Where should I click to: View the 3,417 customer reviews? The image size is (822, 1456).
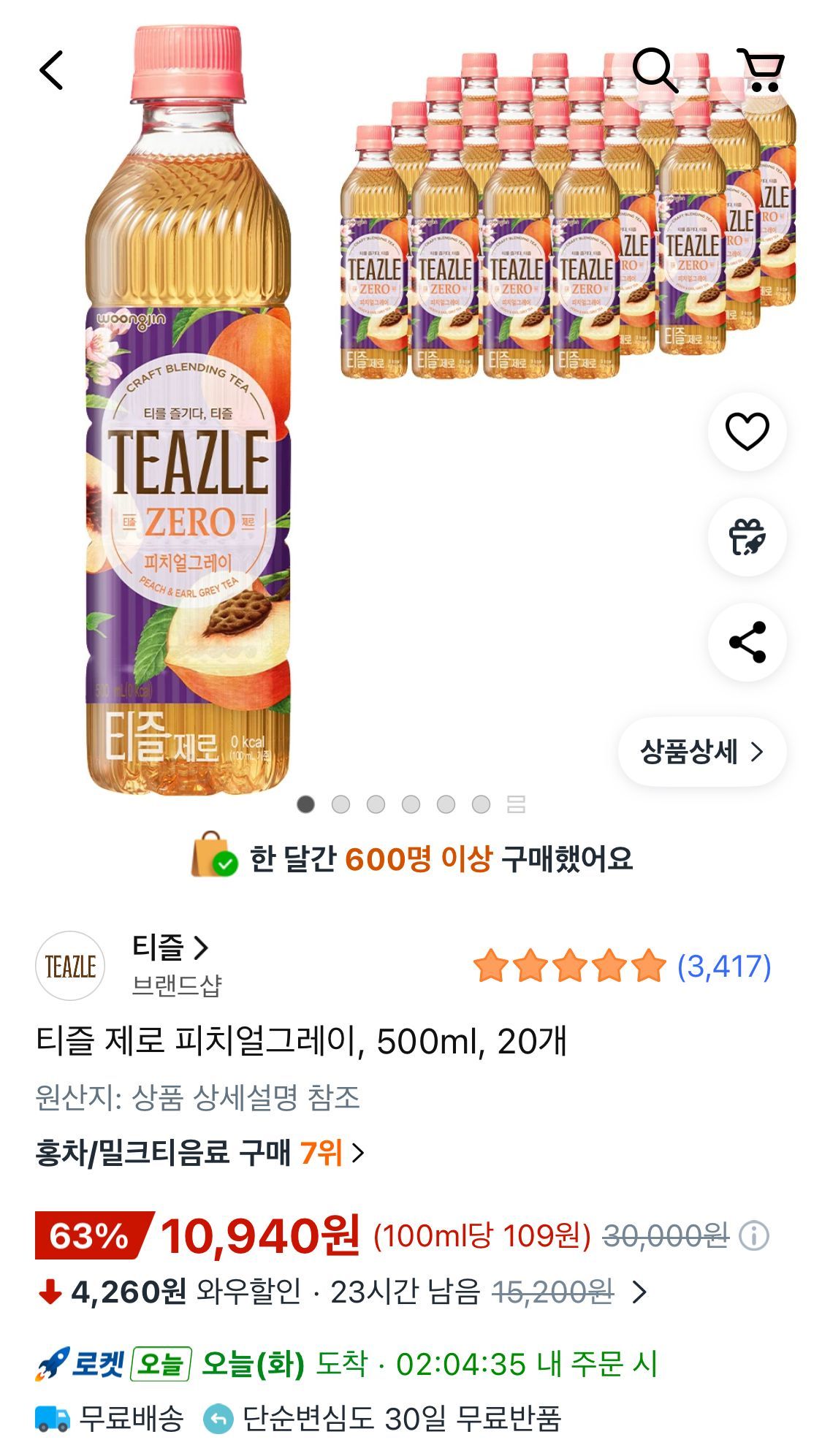click(723, 966)
